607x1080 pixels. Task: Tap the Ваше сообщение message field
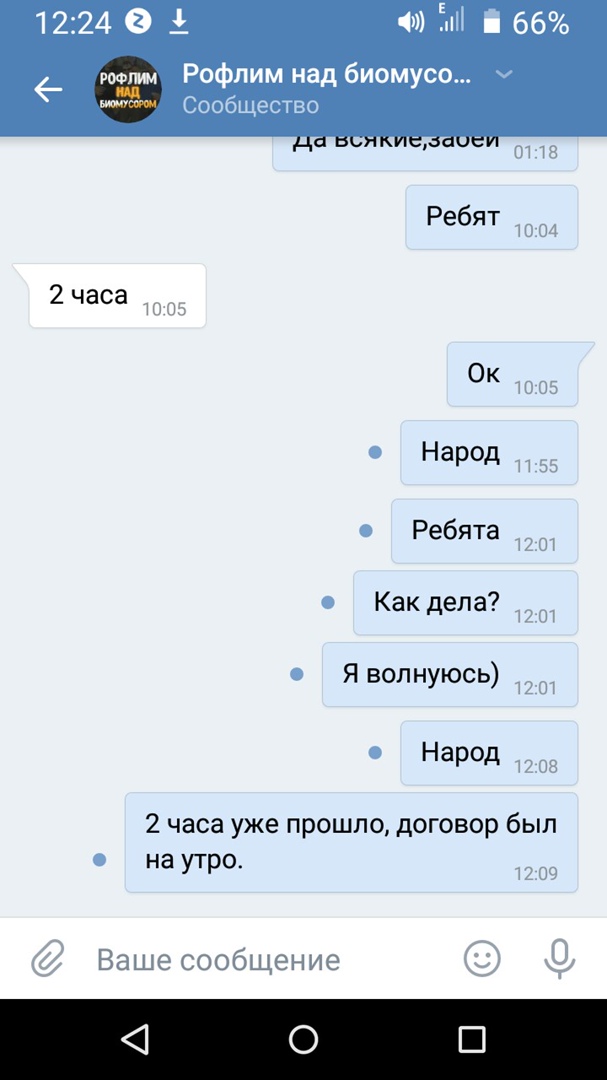[260, 960]
